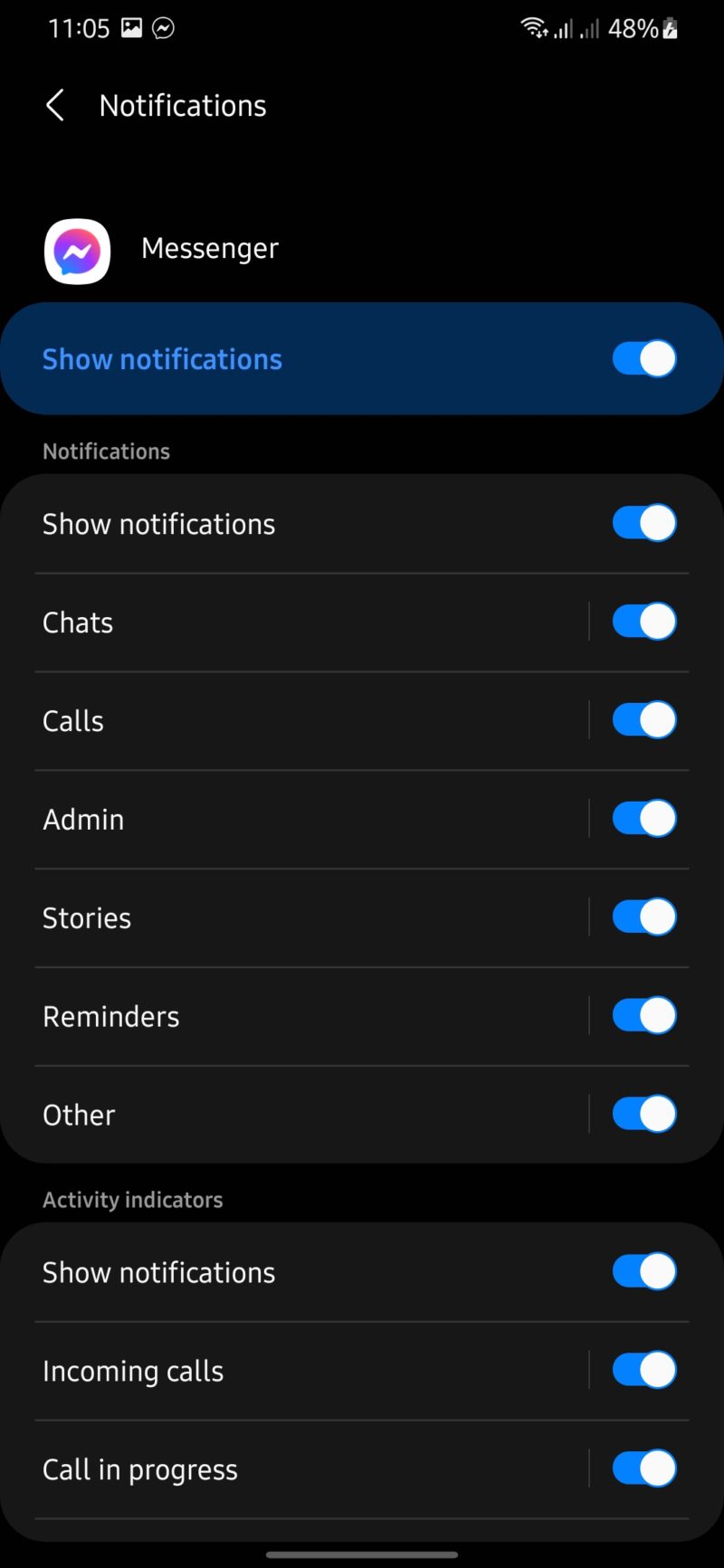Open the Other notification category settings

pos(271,1114)
